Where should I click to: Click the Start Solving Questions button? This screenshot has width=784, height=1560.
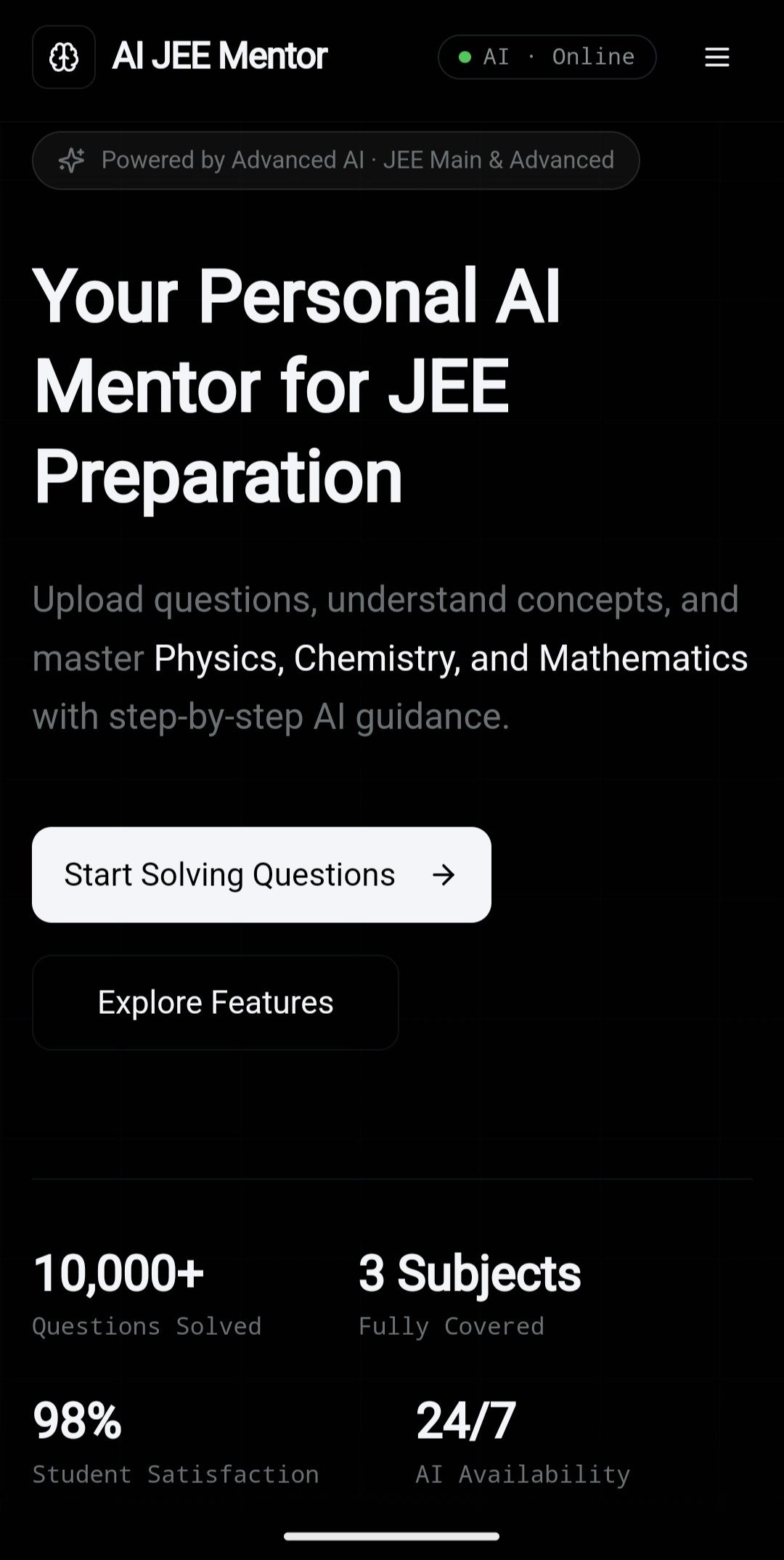[261, 875]
